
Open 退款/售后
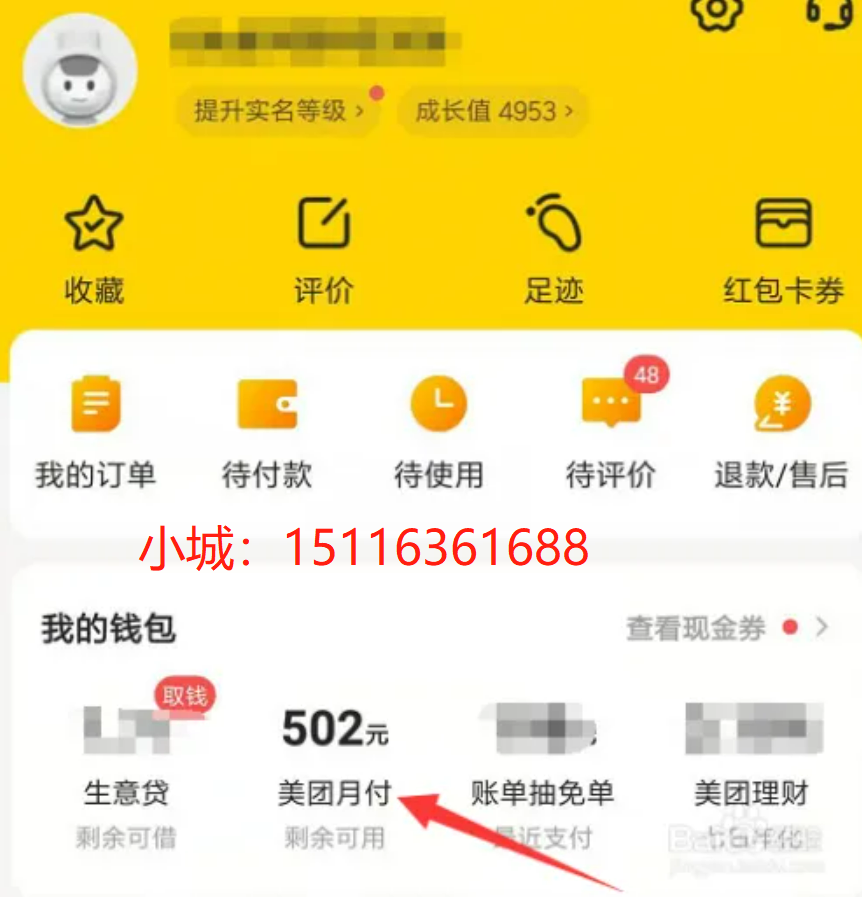[781, 432]
